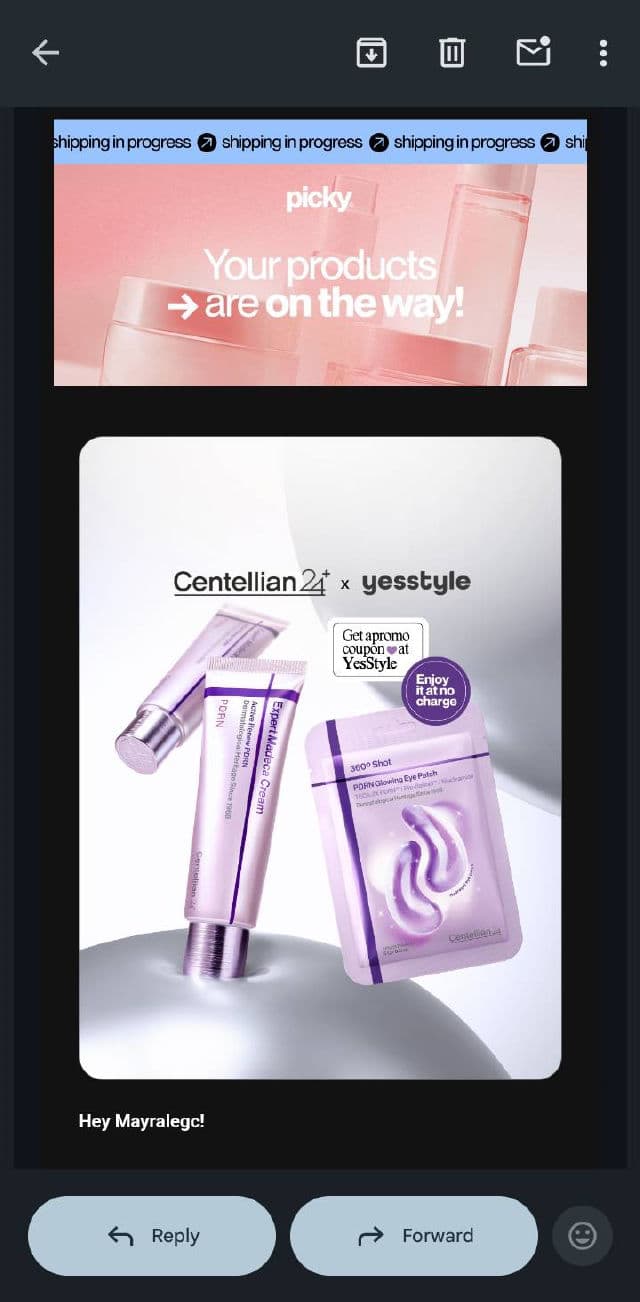Forward this email
640x1302 pixels.
coord(414,1236)
